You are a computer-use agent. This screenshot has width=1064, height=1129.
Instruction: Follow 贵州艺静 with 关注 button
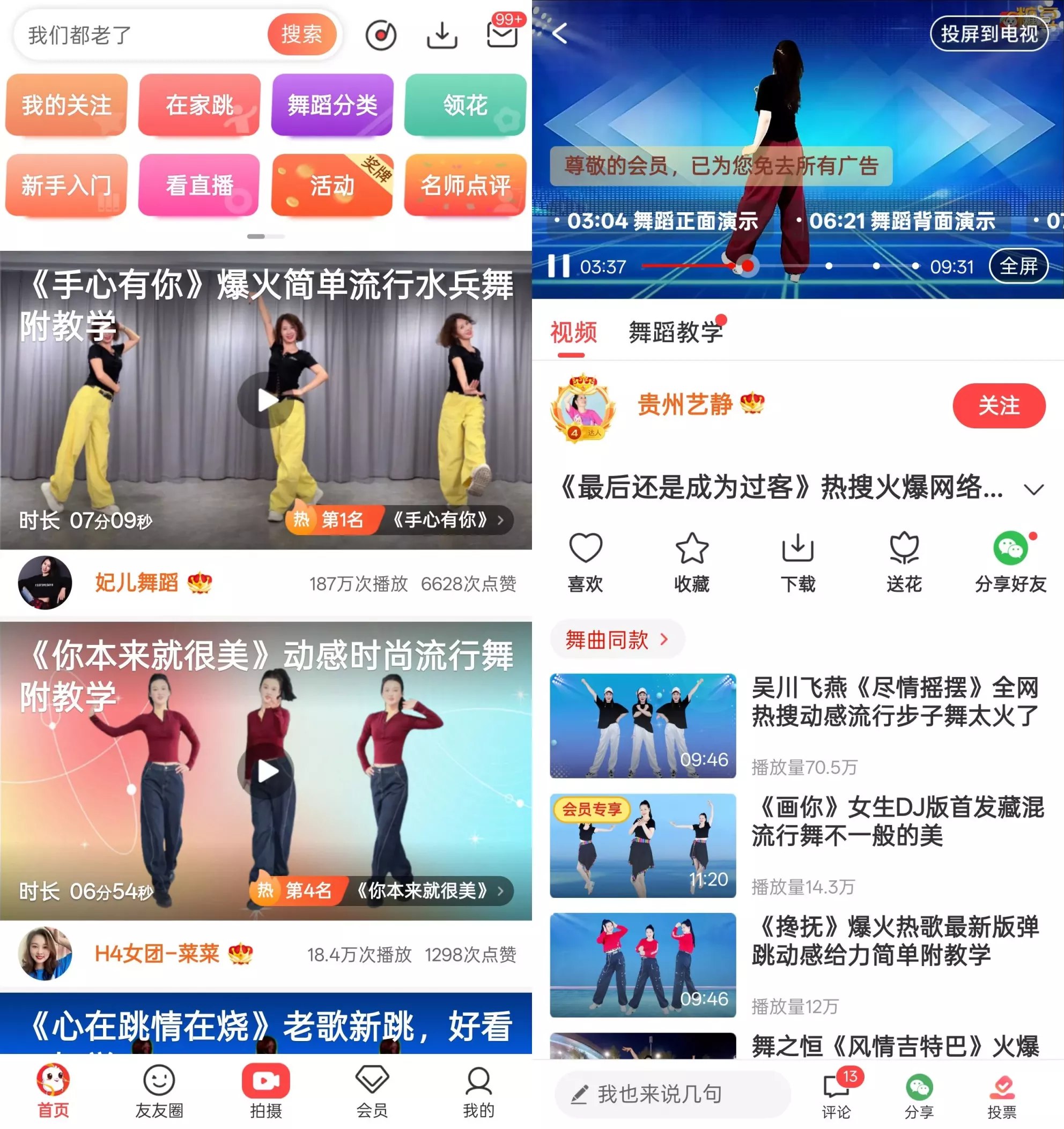[998, 405]
